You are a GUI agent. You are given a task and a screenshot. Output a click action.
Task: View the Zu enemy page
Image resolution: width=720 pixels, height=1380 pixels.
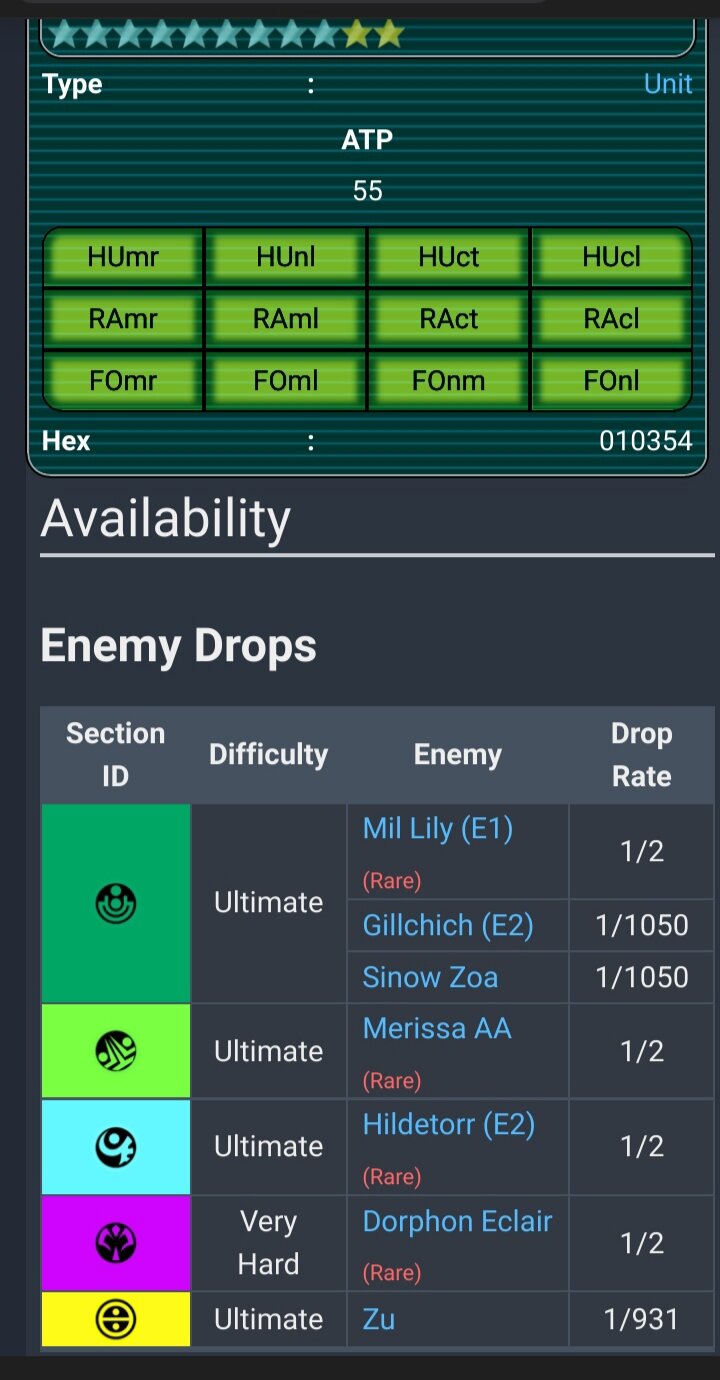click(379, 1319)
